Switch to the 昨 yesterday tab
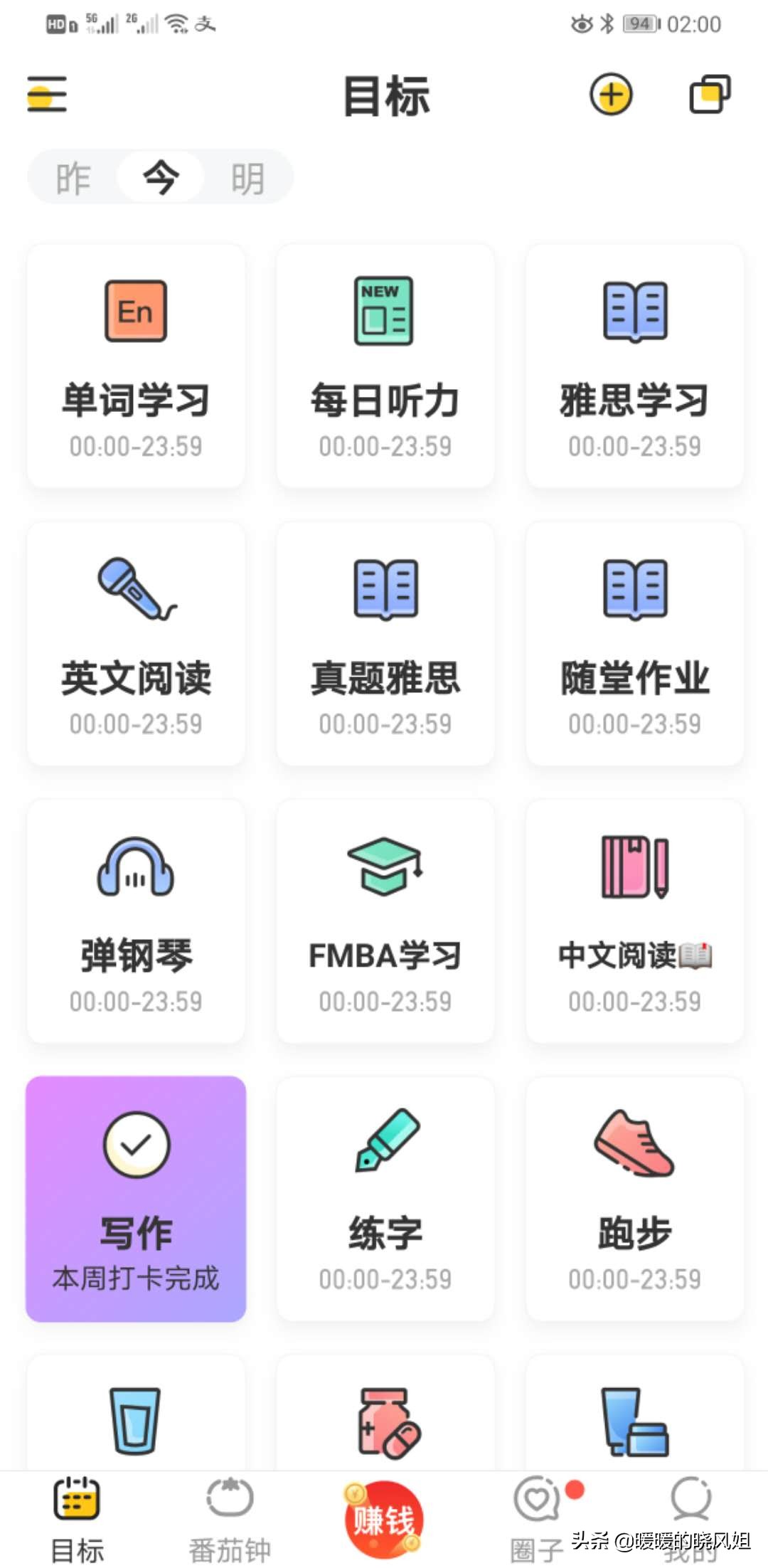Image resolution: width=768 pixels, height=1568 pixels. coord(73,178)
